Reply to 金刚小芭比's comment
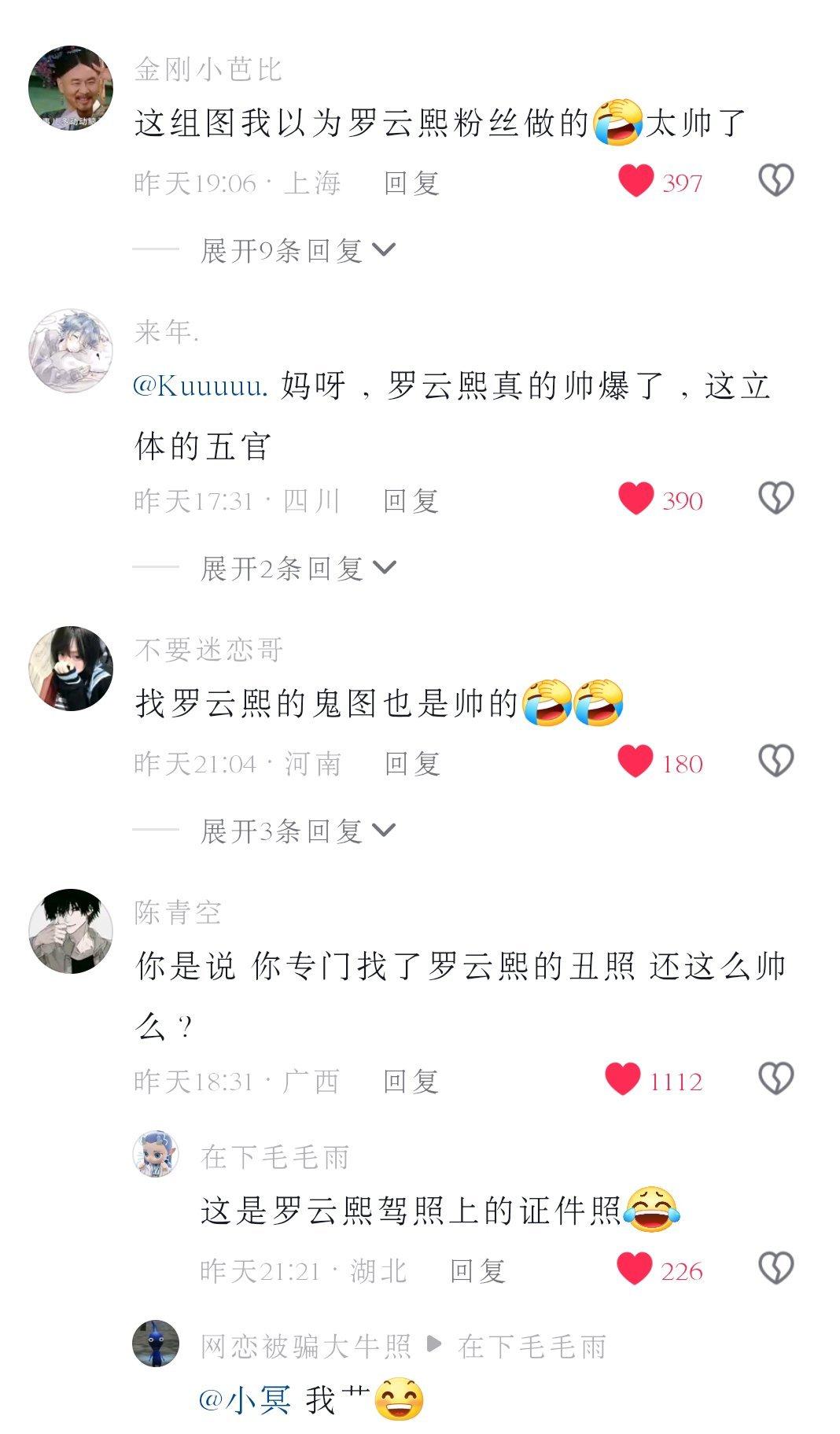 (x=411, y=183)
